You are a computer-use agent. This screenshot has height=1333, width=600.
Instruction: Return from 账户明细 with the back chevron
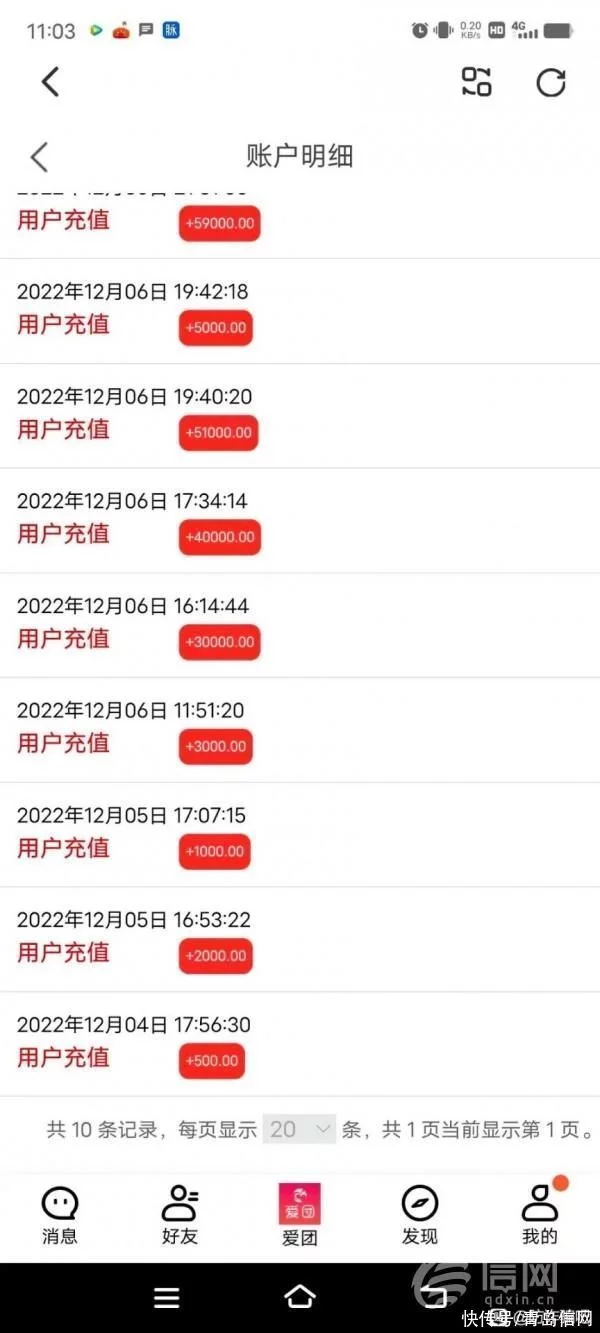pos(39,157)
